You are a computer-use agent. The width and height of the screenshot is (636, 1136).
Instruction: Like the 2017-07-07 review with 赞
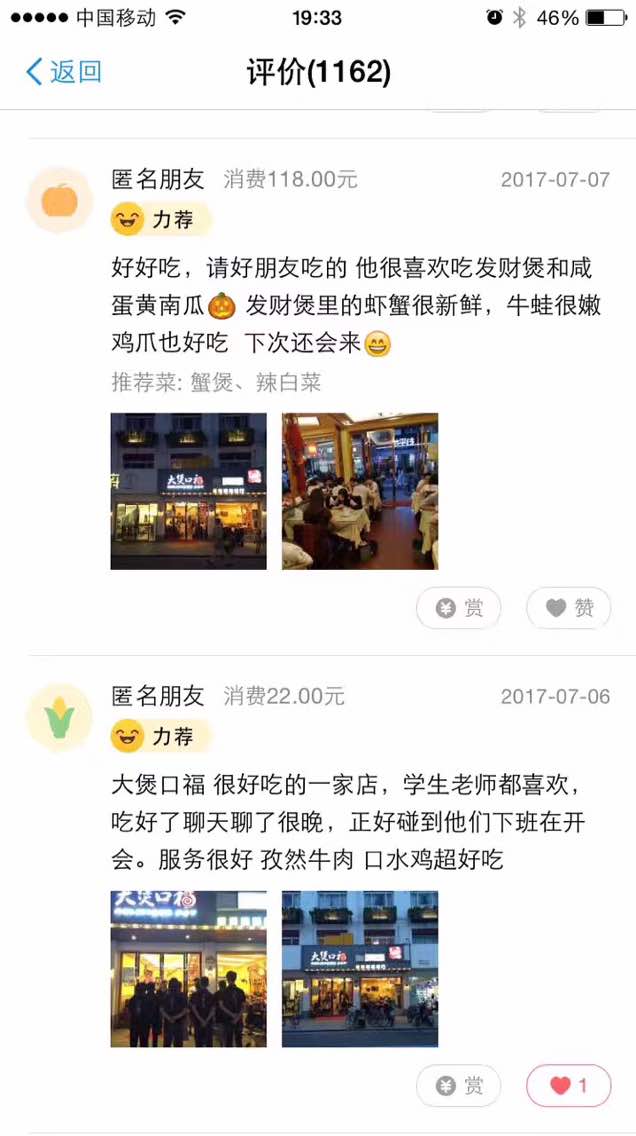[x=569, y=608]
